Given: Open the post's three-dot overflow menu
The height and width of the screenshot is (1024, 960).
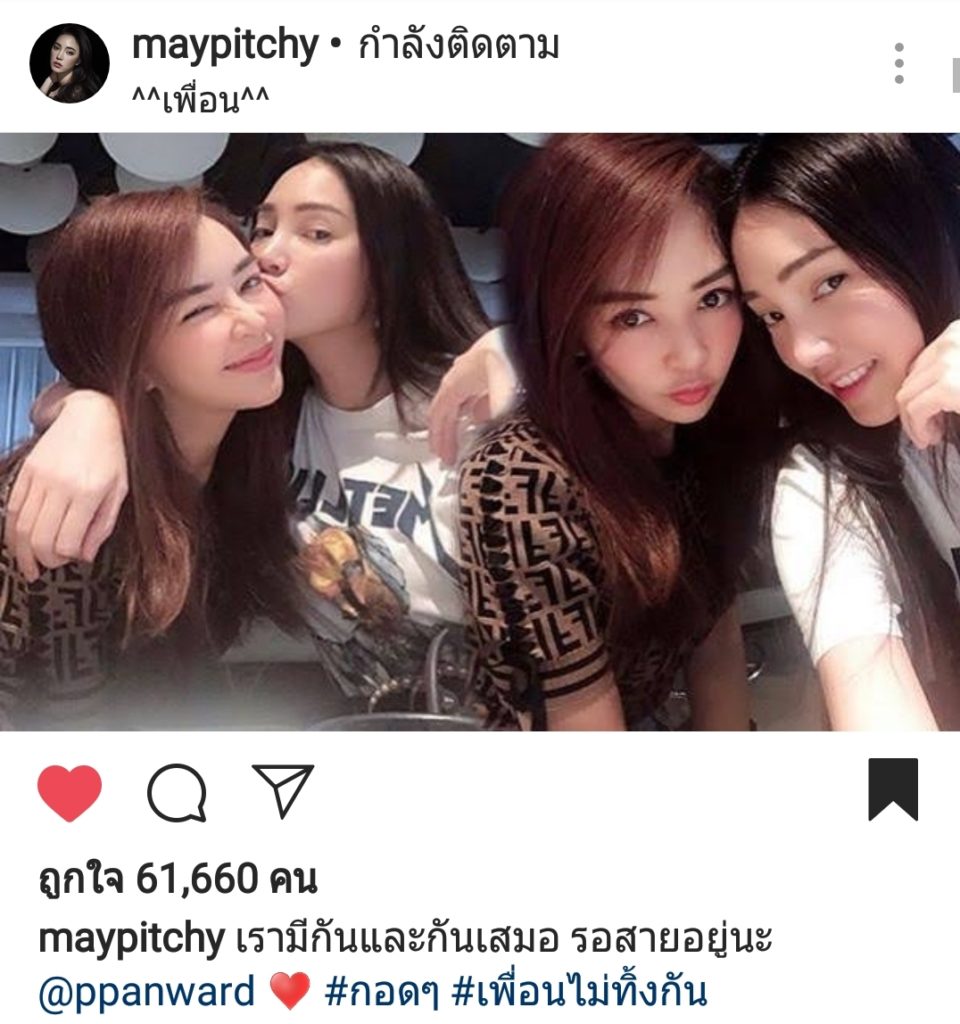Looking at the screenshot, I should pyautogui.click(x=899, y=64).
